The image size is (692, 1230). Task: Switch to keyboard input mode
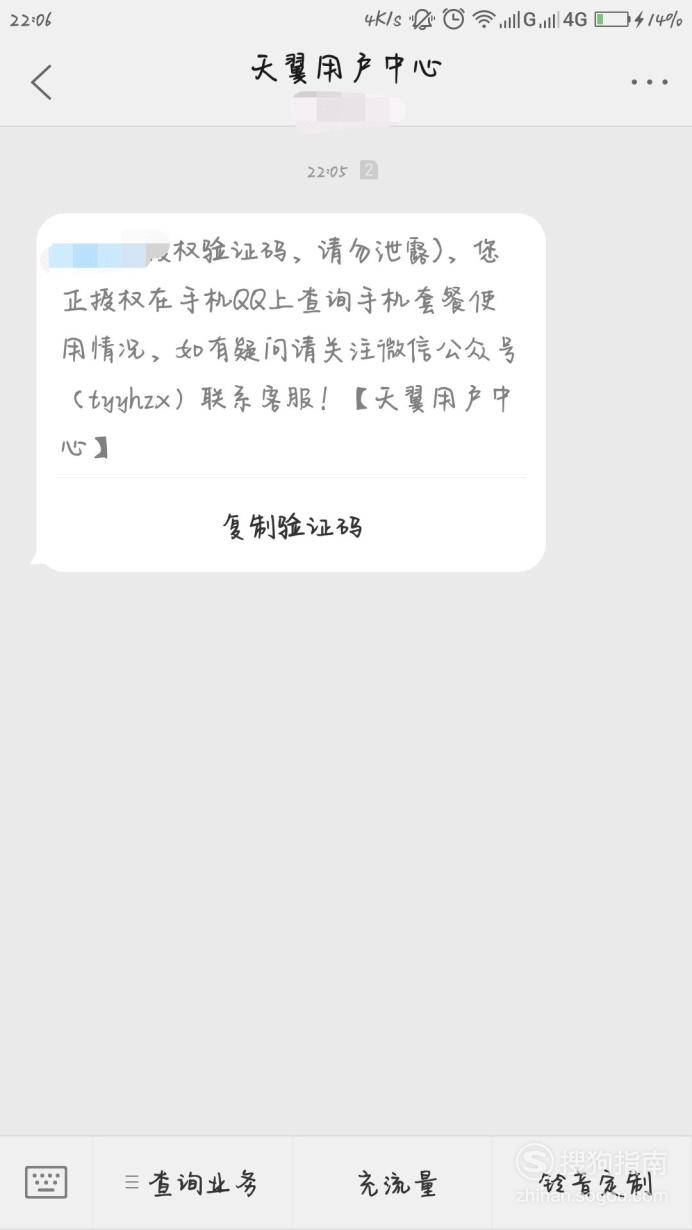(46, 1182)
